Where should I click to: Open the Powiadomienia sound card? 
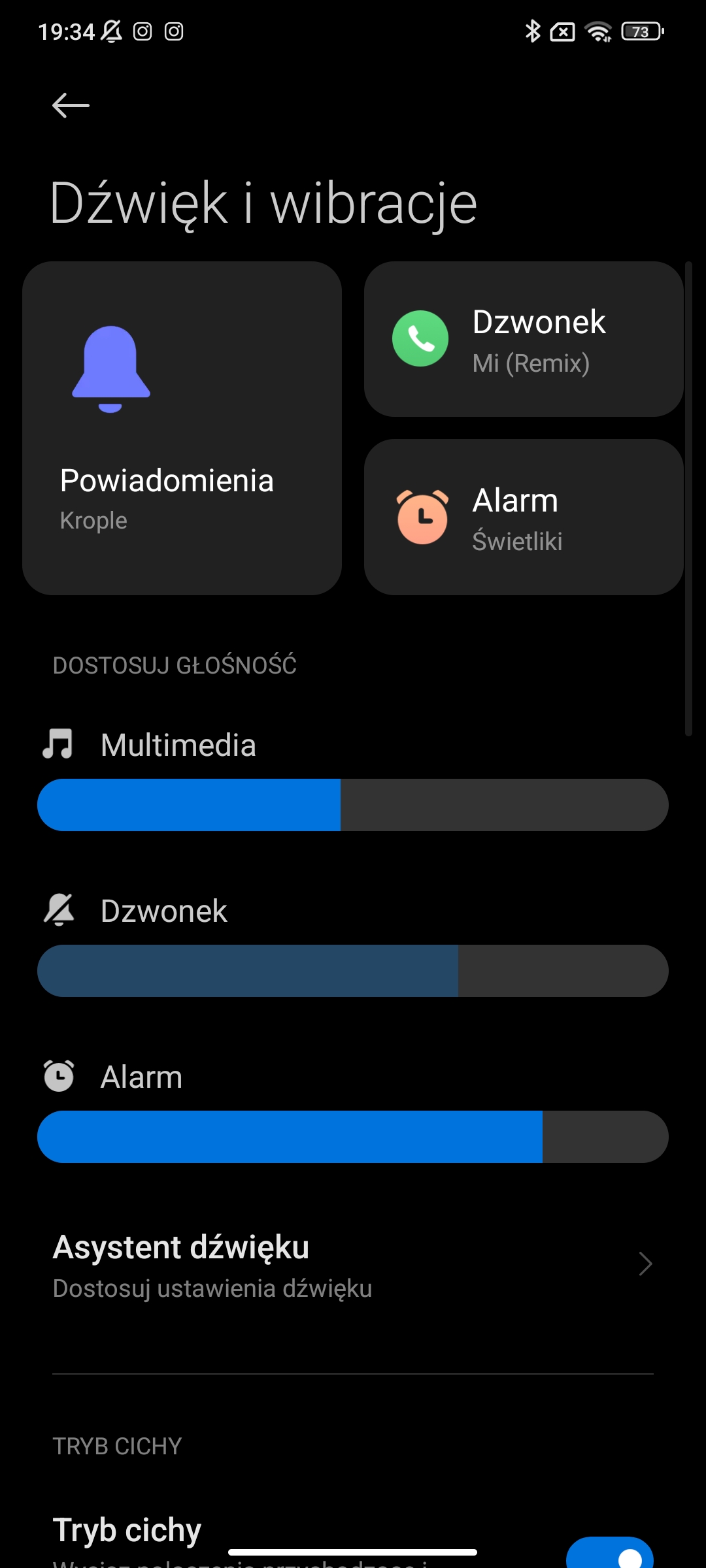182,428
